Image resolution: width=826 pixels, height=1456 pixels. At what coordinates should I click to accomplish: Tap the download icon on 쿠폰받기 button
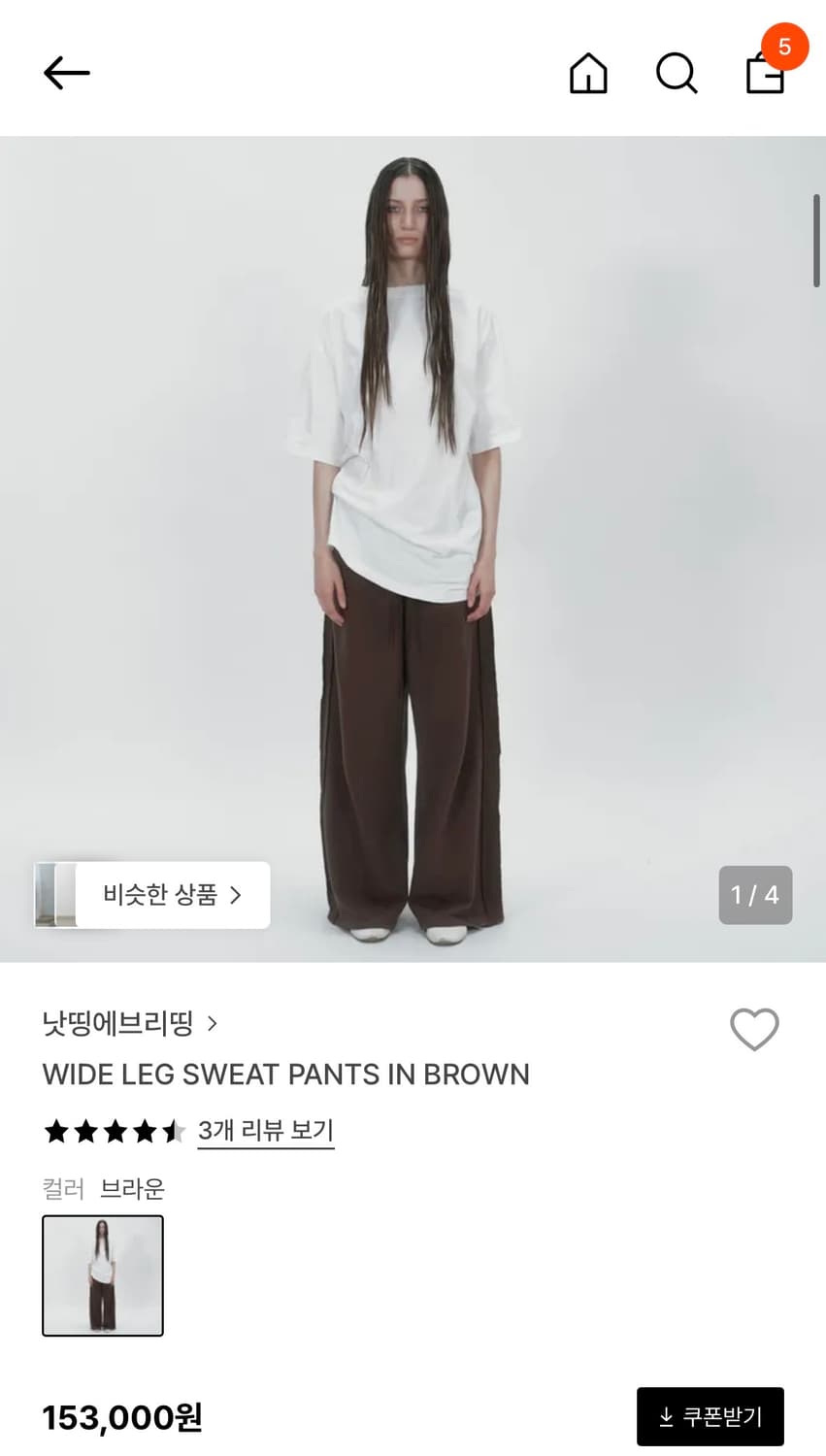coord(666,1416)
